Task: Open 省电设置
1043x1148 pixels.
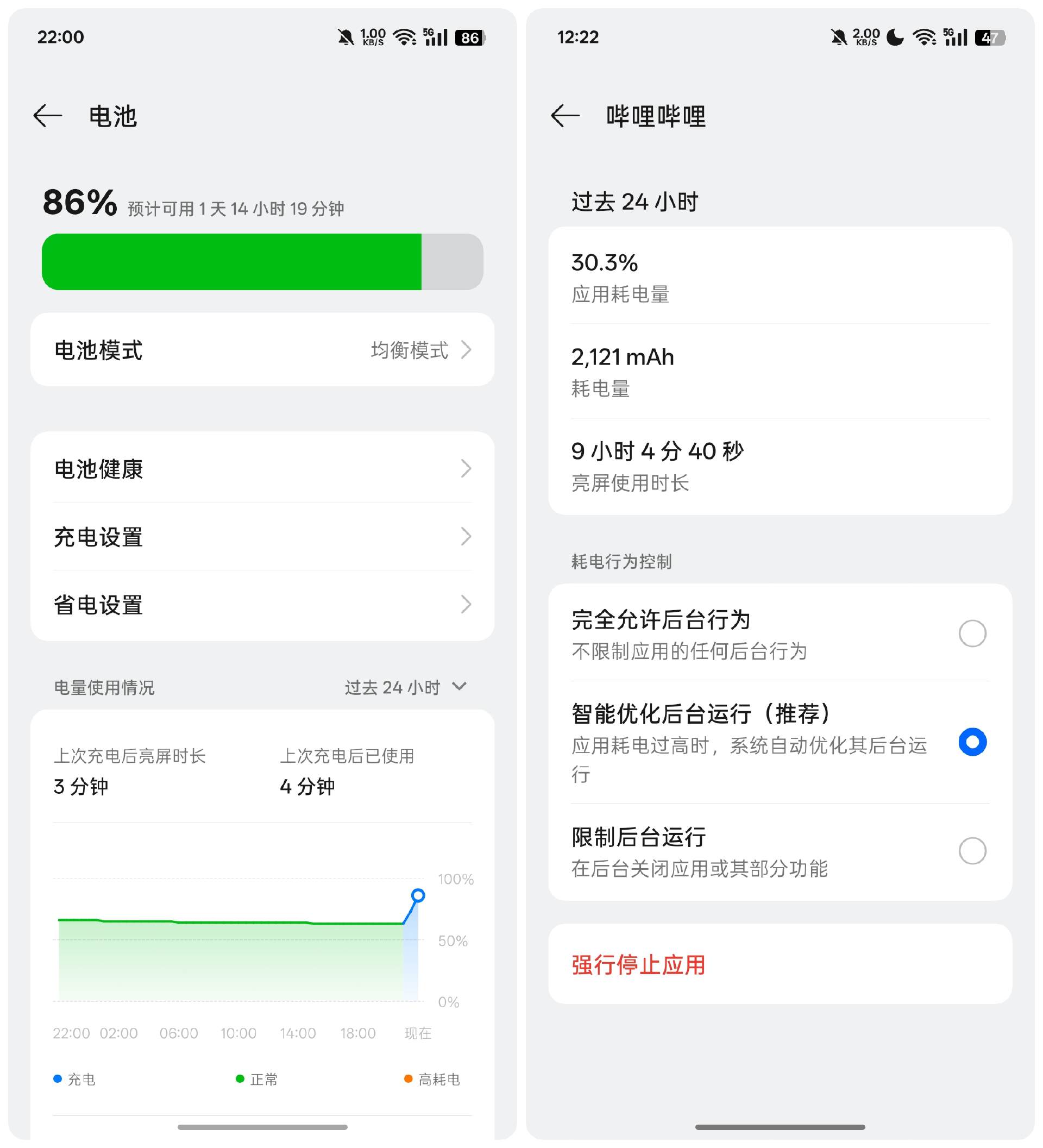Action: (x=262, y=604)
